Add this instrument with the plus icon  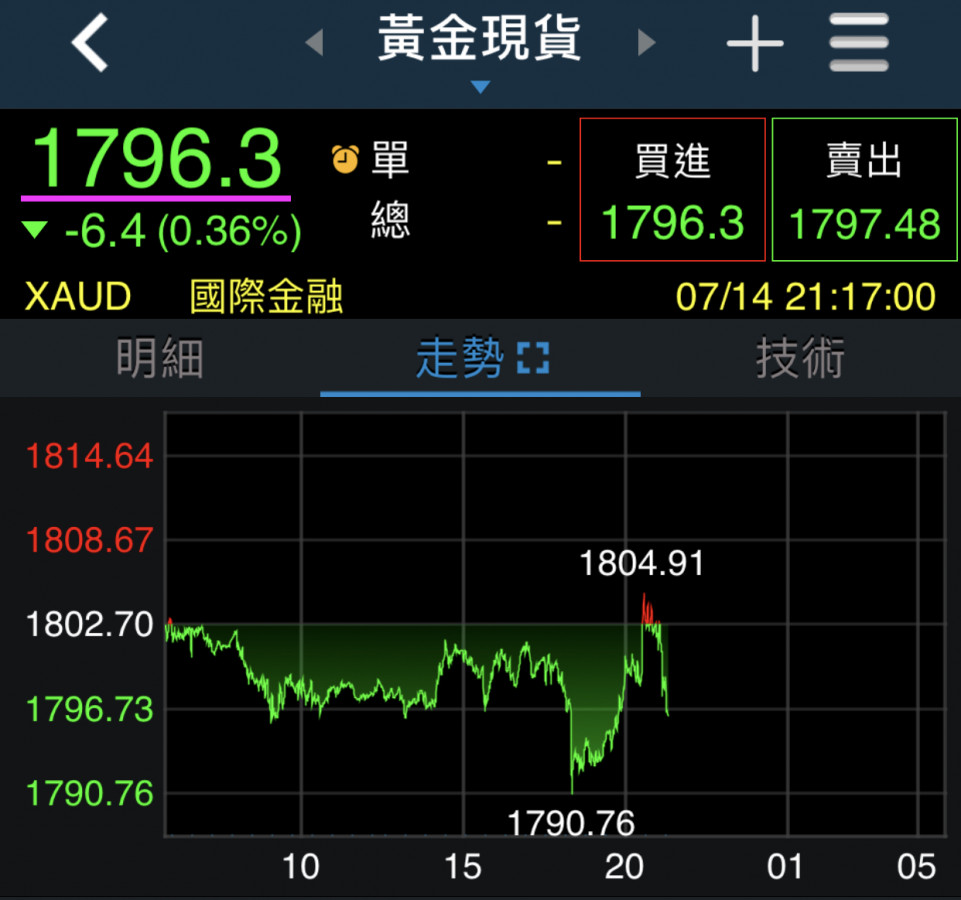754,44
